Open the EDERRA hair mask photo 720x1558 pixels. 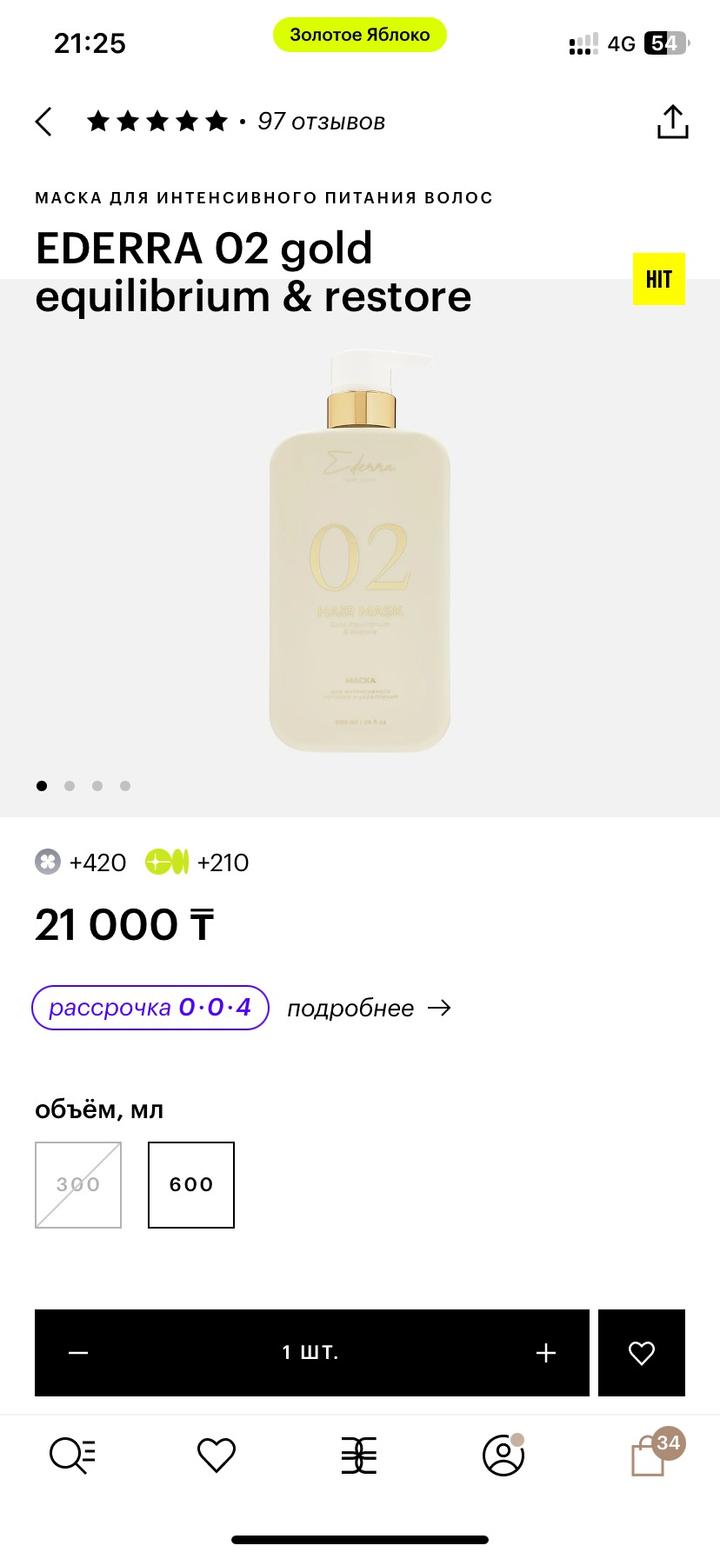[360, 550]
